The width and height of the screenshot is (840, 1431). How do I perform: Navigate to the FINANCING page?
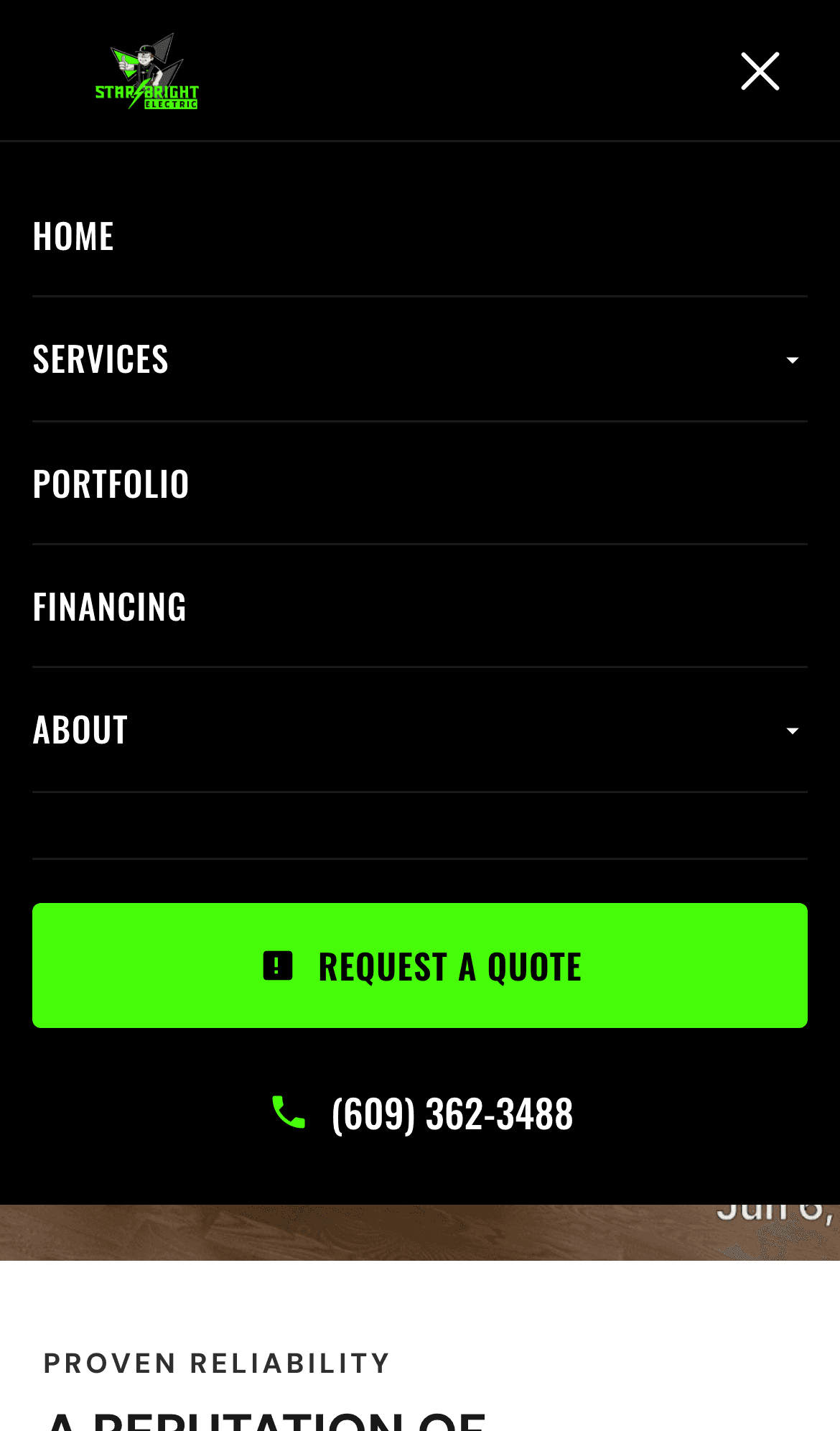110,606
